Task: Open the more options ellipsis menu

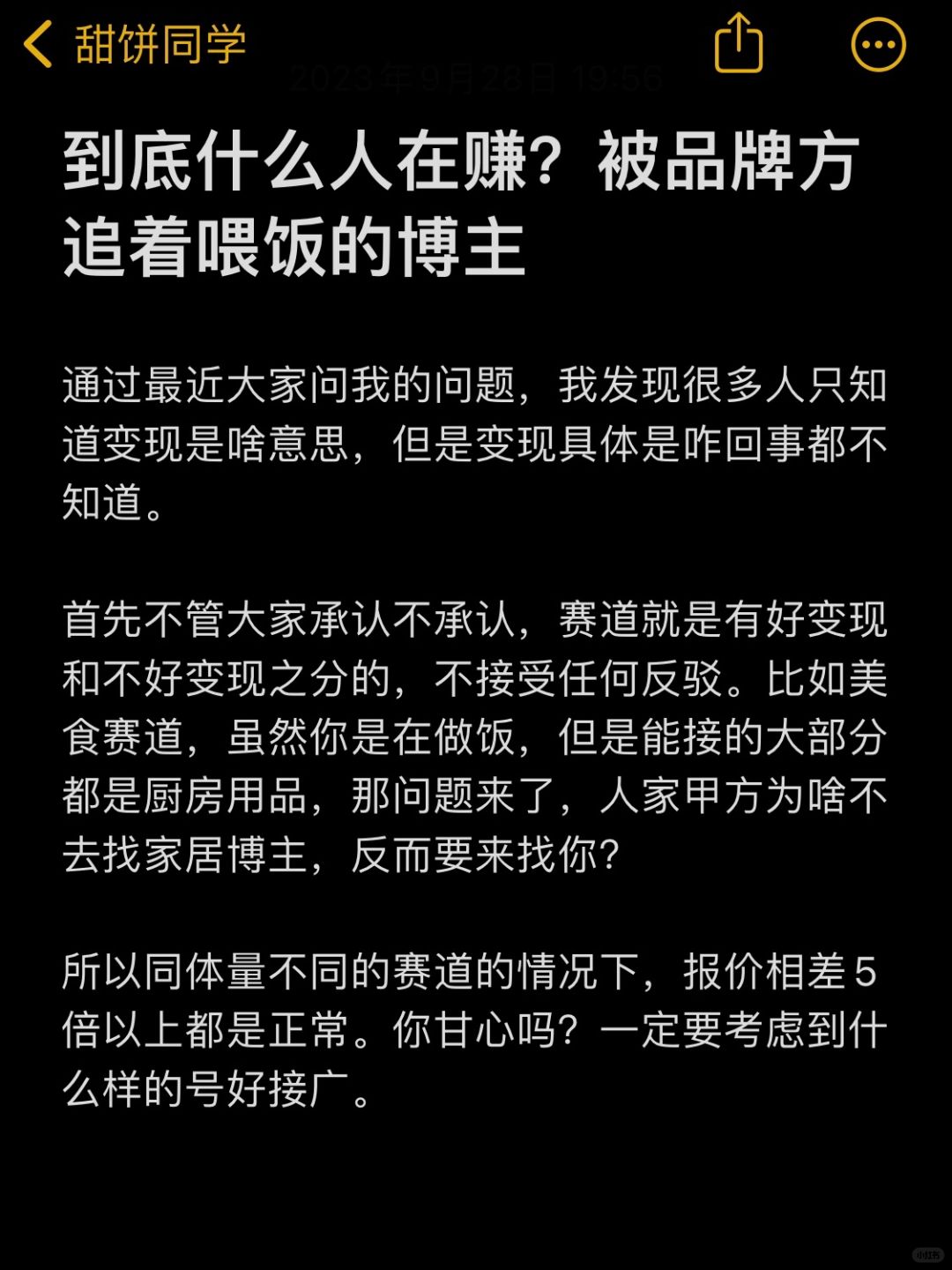Action: pos(876,46)
